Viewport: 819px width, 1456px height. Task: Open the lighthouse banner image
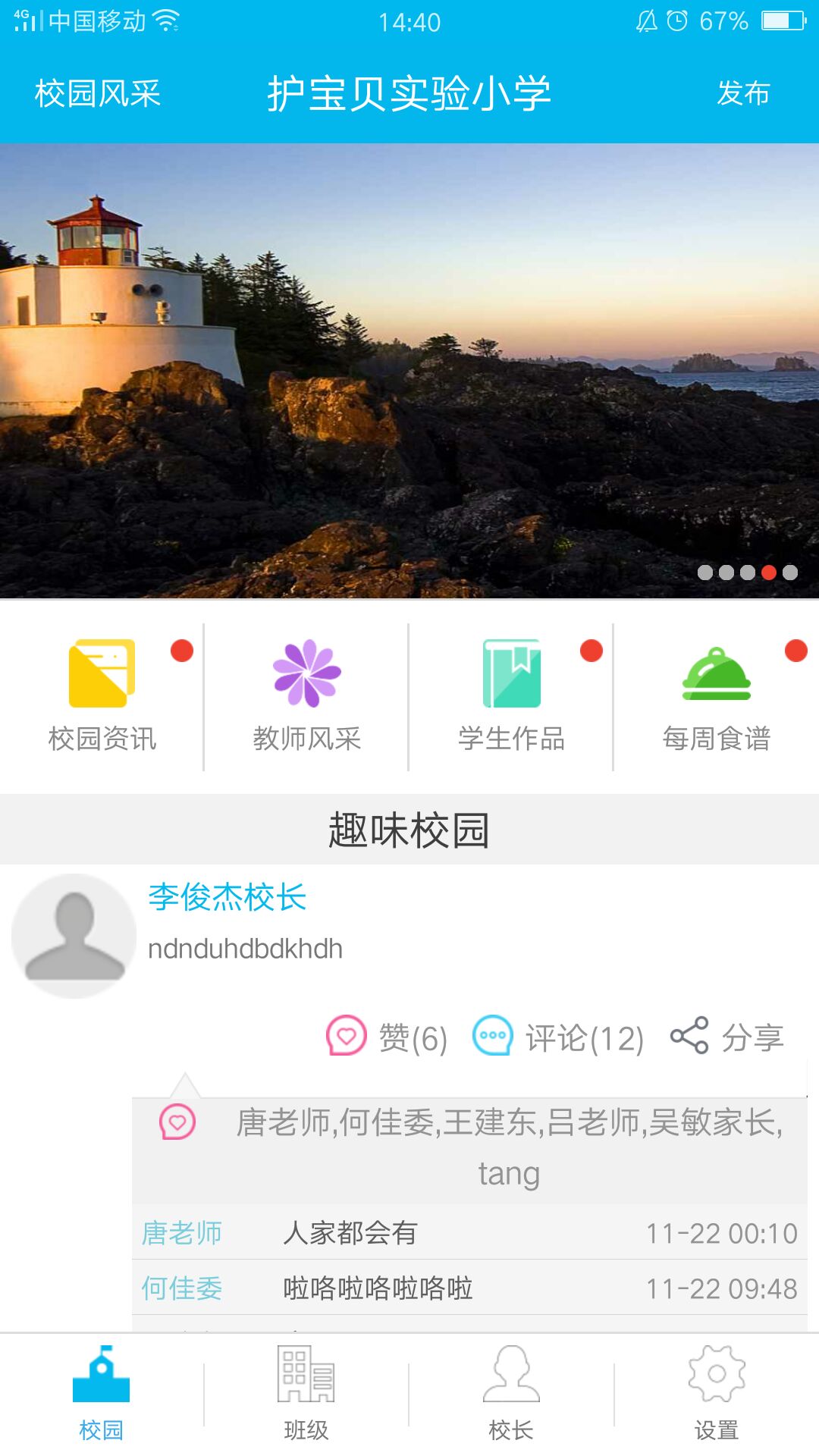pos(409,371)
